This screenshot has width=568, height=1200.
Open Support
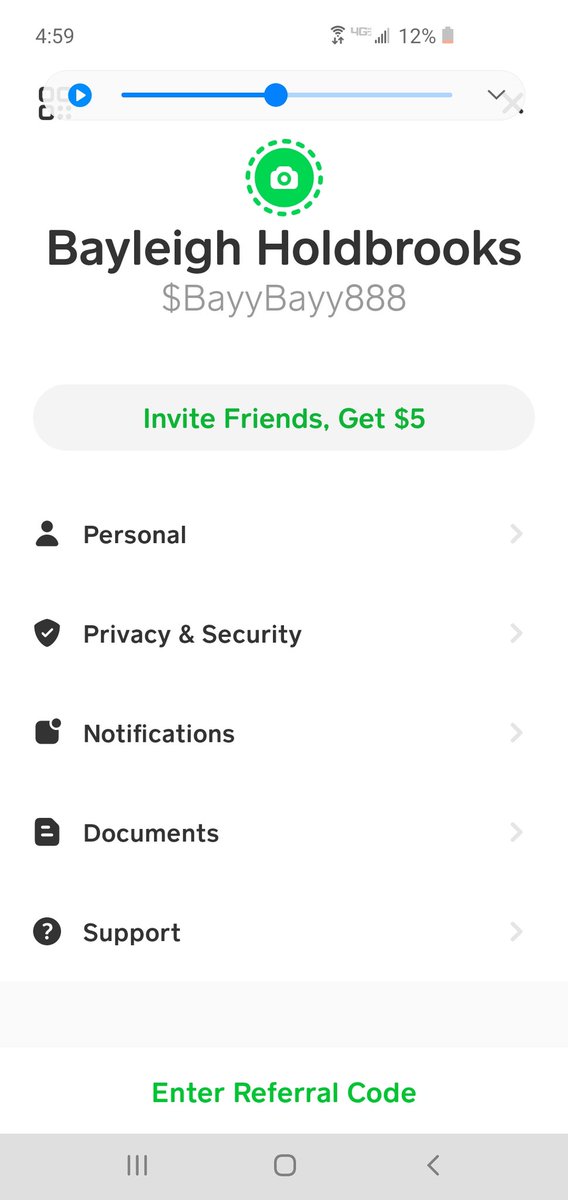coord(284,932)
